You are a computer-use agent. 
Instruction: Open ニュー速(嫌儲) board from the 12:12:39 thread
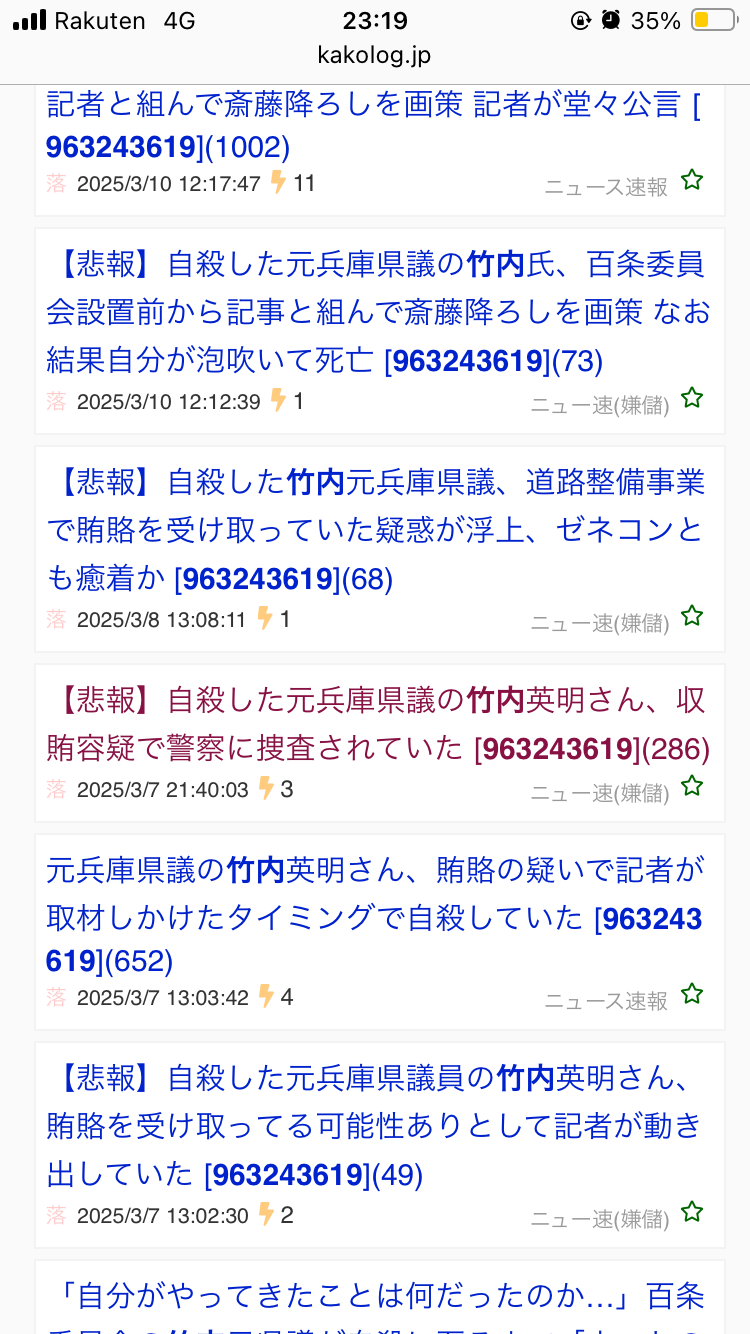pos(599,405)
